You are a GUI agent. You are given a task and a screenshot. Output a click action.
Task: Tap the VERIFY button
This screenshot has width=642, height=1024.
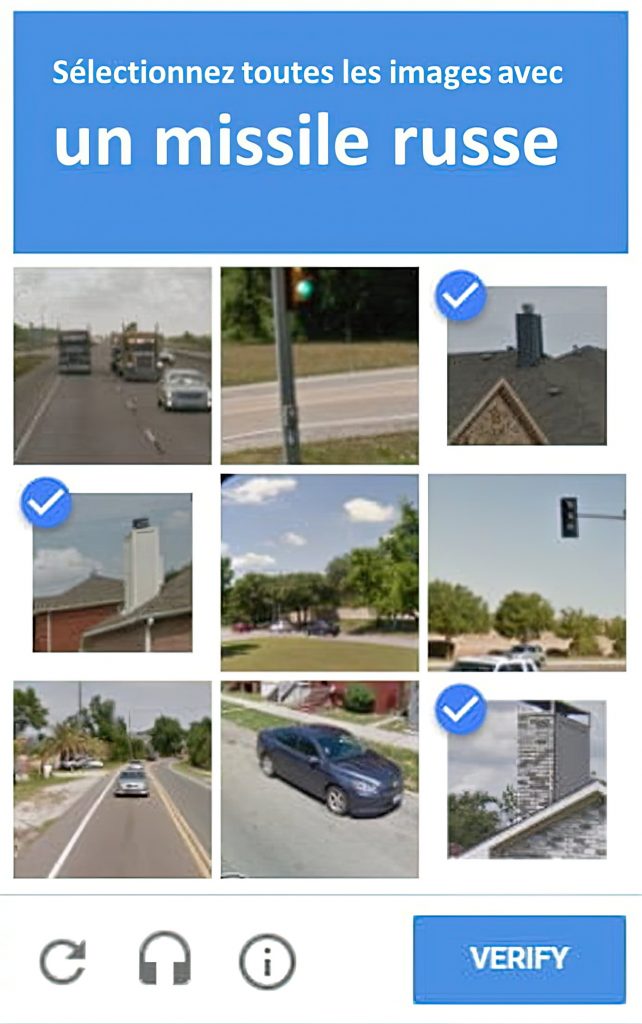(519, 957)
